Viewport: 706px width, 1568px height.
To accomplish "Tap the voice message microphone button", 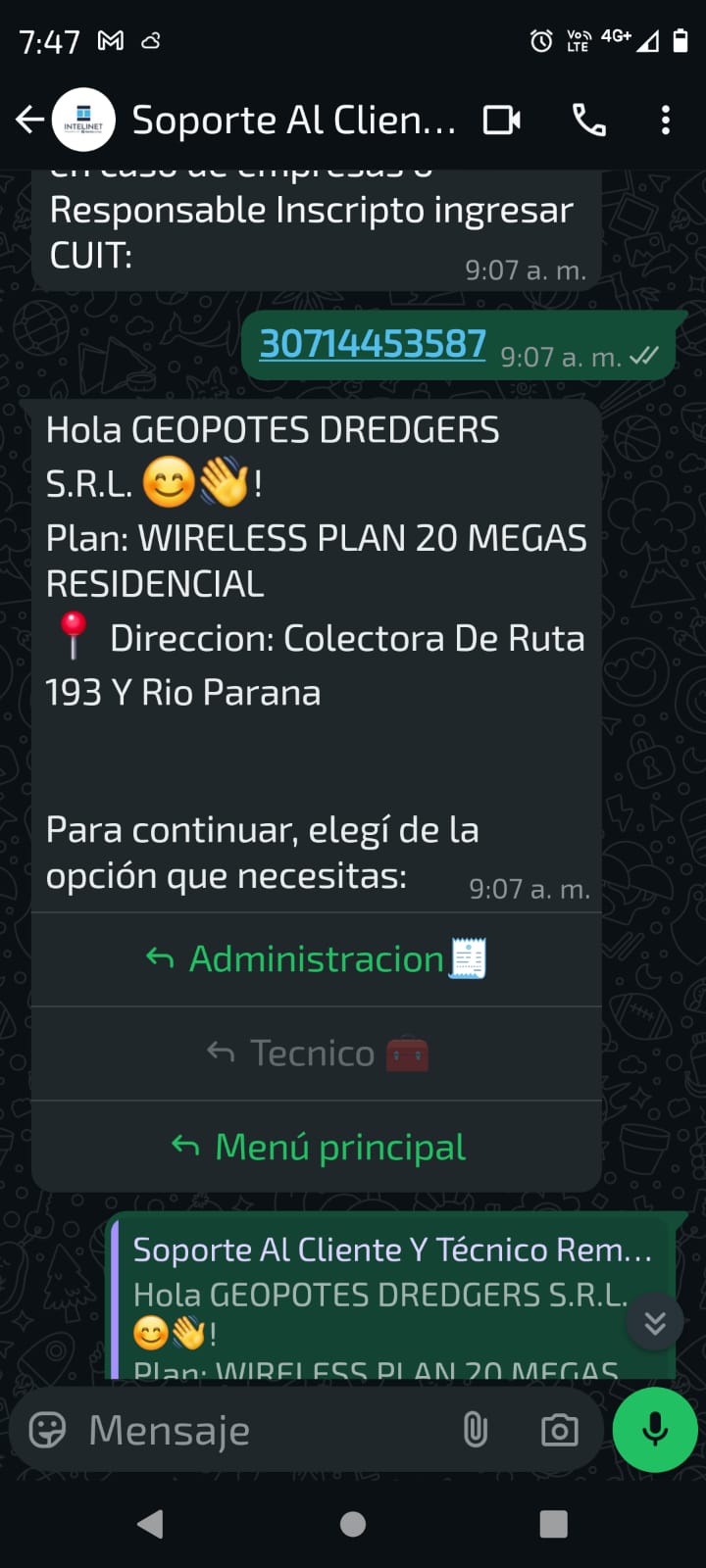I will click(x=655, y=1430).
